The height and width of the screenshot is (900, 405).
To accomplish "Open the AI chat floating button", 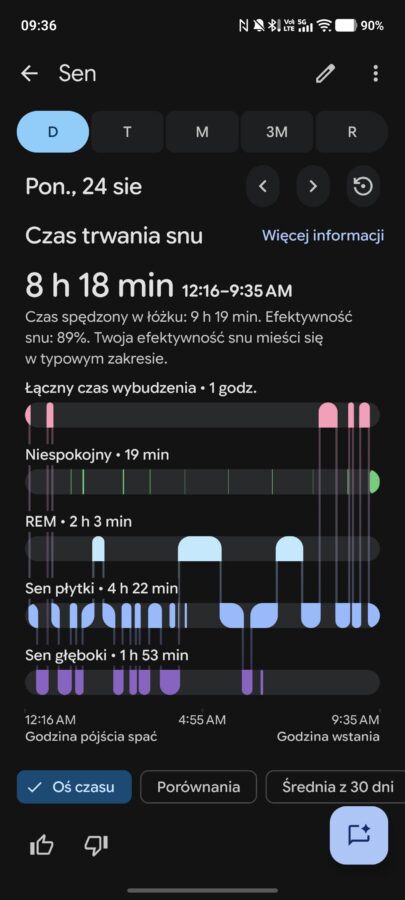I will pyautogui.click(x=359, y=835).
